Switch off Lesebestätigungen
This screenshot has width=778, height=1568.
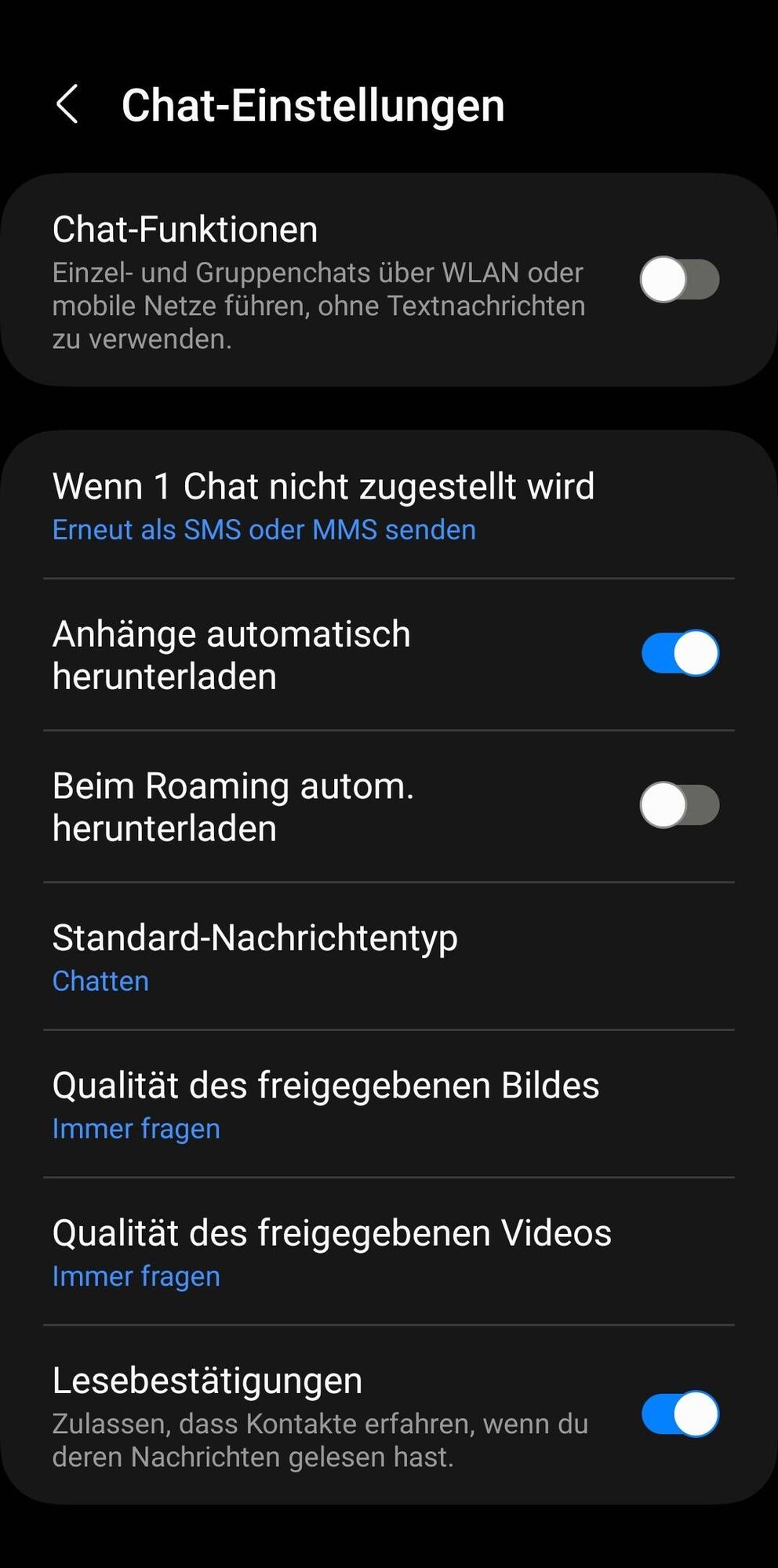[679, 1414]
